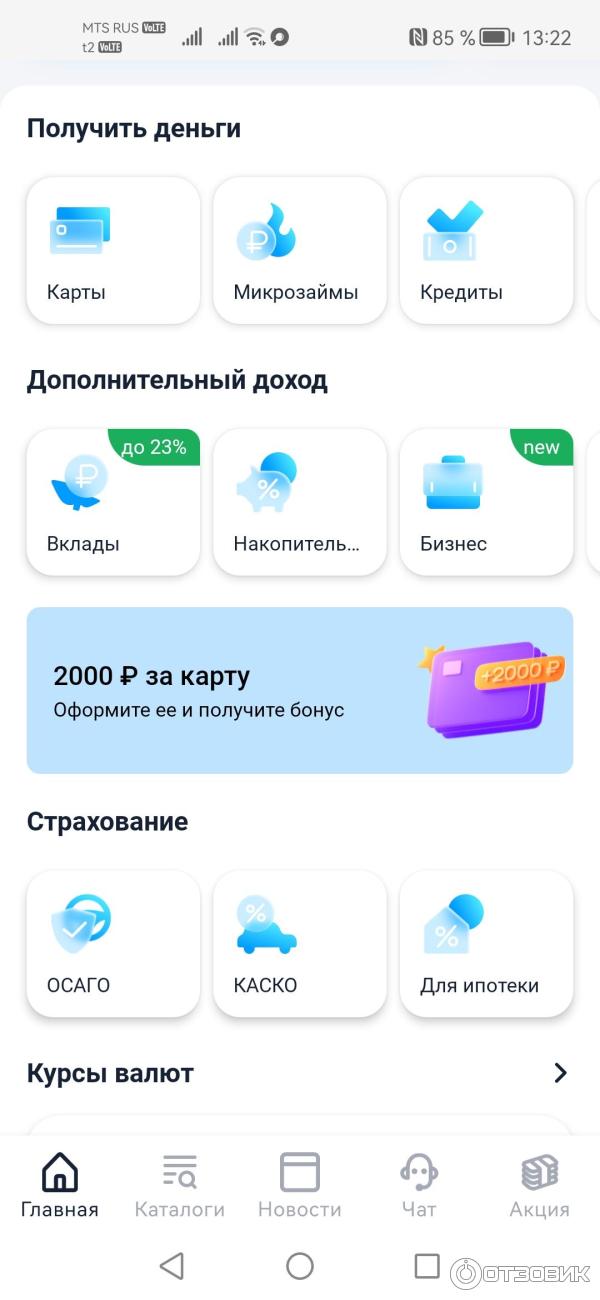This screenshot has height=1300, width=600.
Task: Switch to the Главная tab
Action: [60, 1185]
